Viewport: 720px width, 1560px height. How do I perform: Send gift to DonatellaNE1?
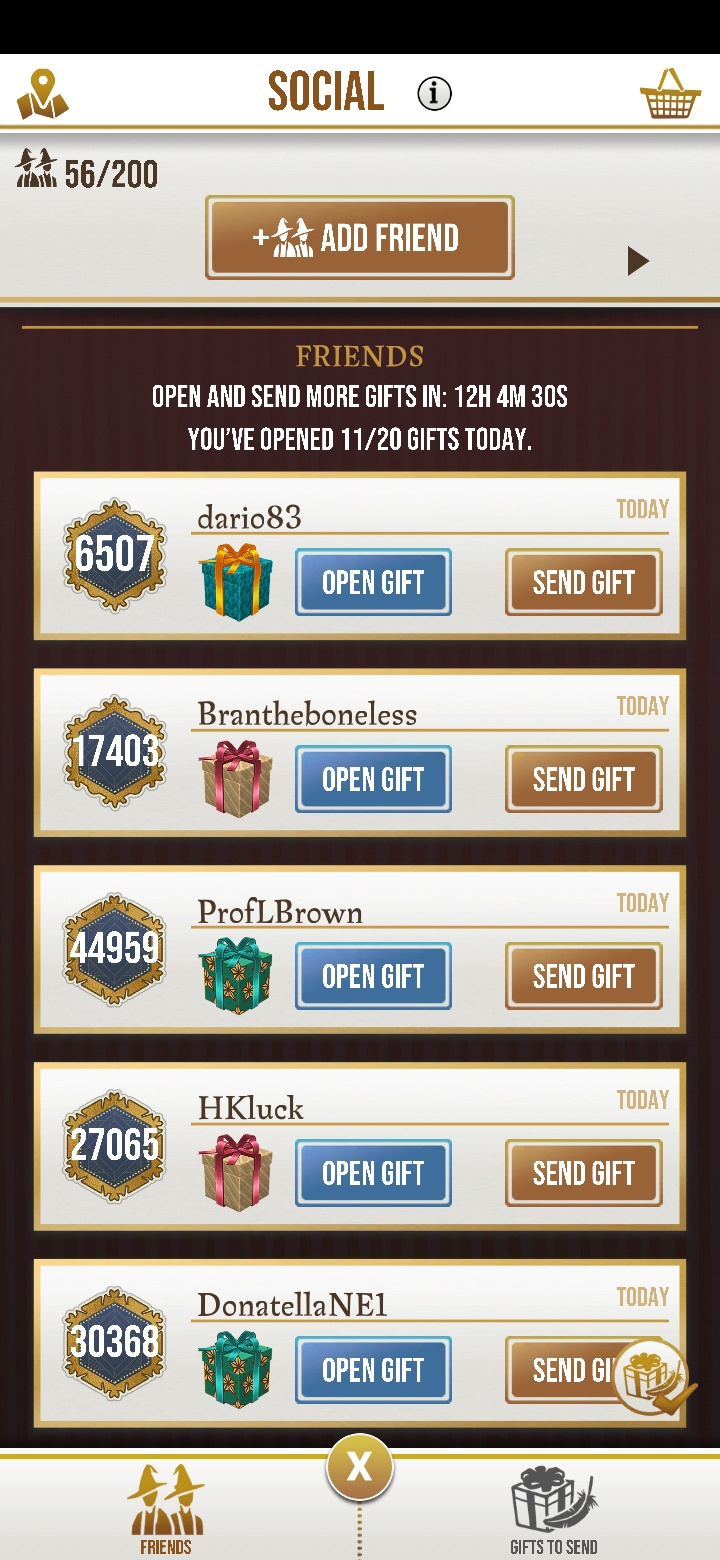pyautogui.click(x=560, y=1370)
